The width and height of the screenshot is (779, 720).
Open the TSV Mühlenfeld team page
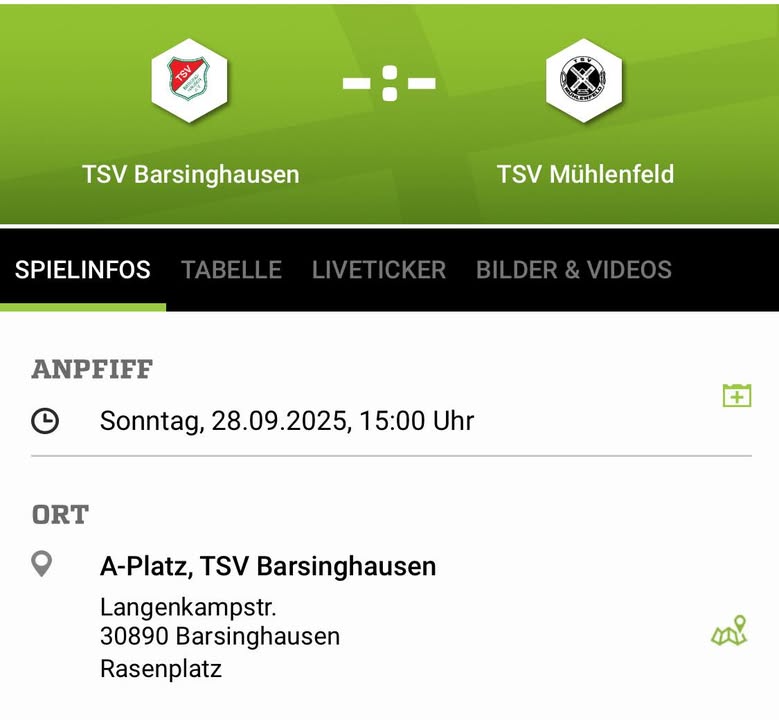(585, 82)
